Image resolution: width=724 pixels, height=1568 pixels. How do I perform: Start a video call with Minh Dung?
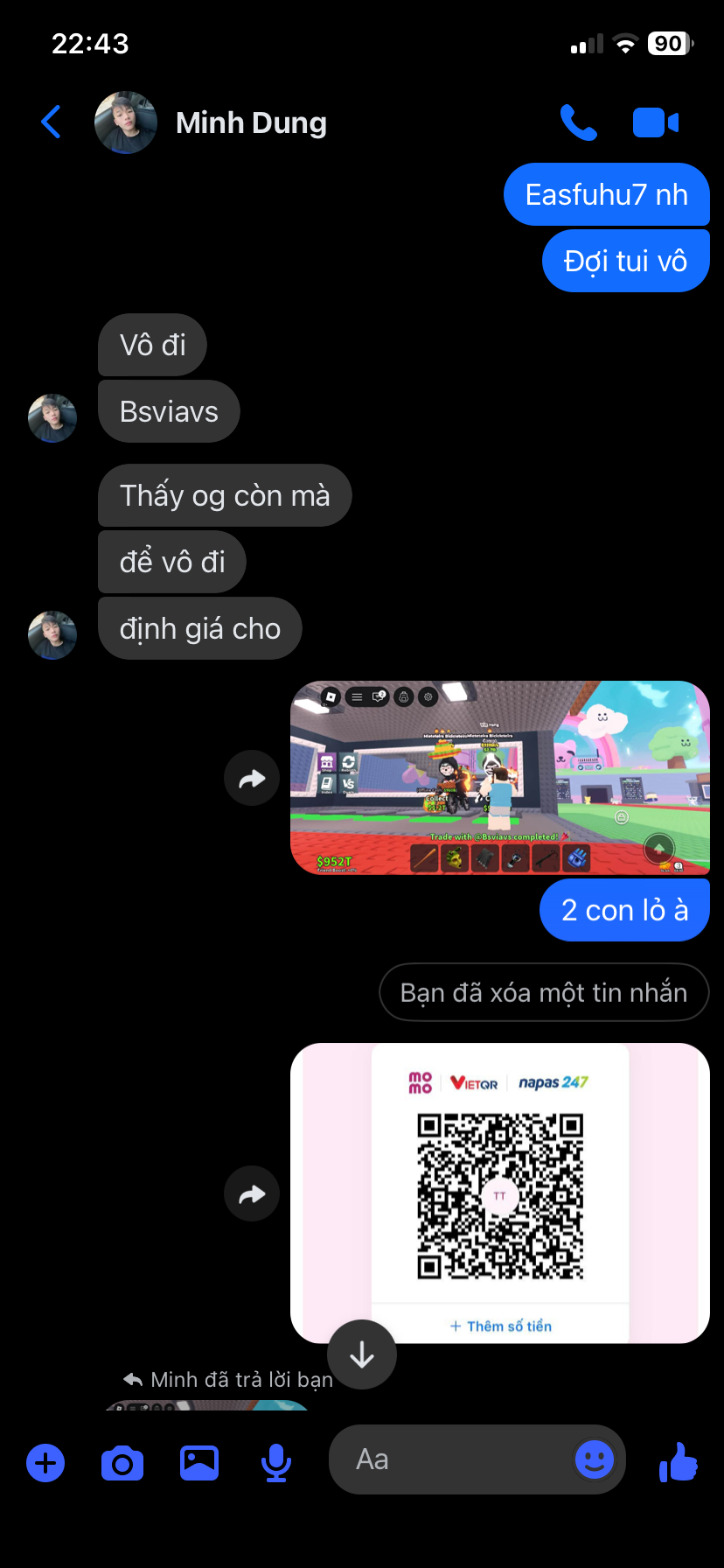[x=655, y=122]
